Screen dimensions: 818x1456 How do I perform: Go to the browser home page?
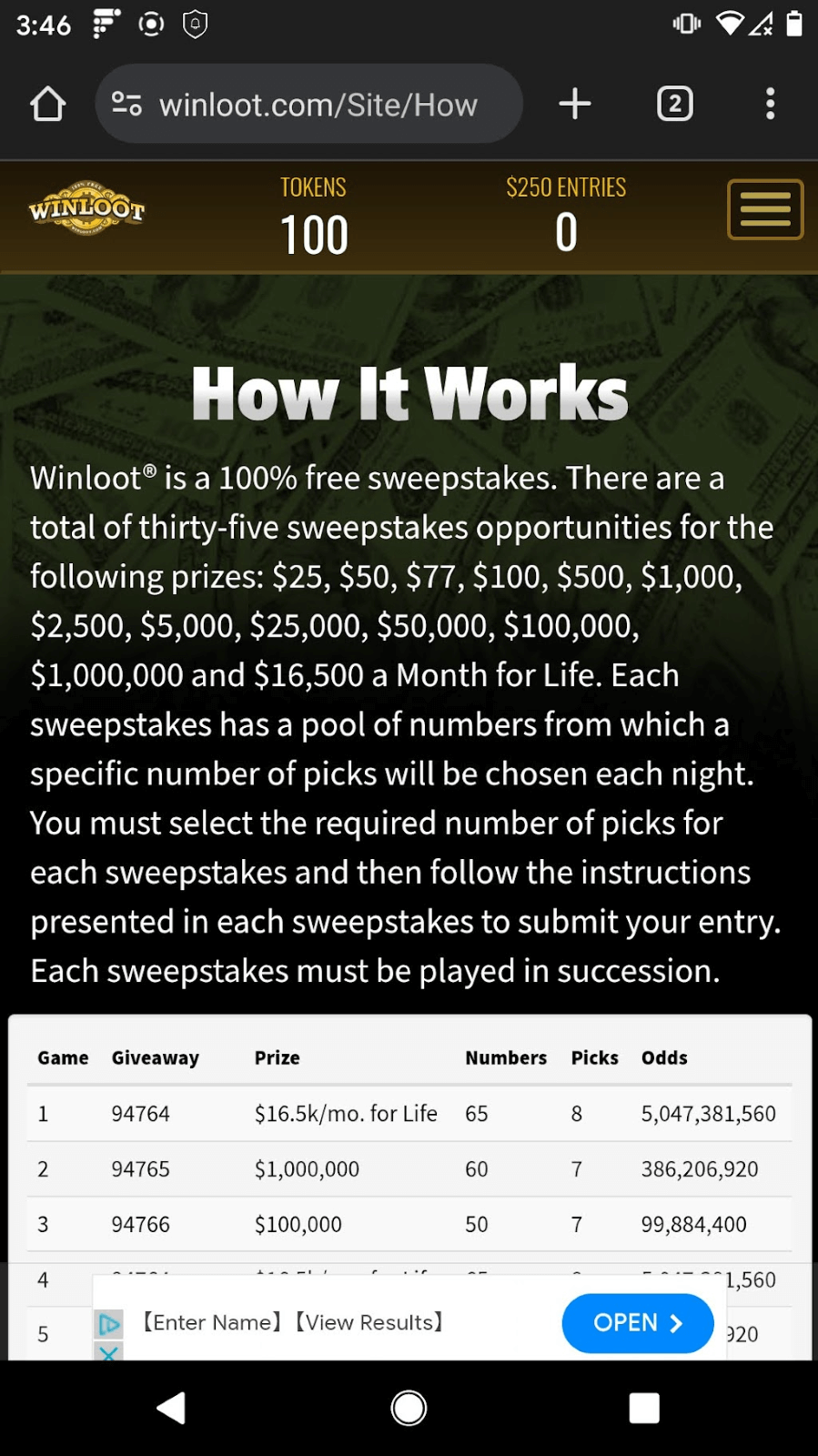tap(48, 104)
